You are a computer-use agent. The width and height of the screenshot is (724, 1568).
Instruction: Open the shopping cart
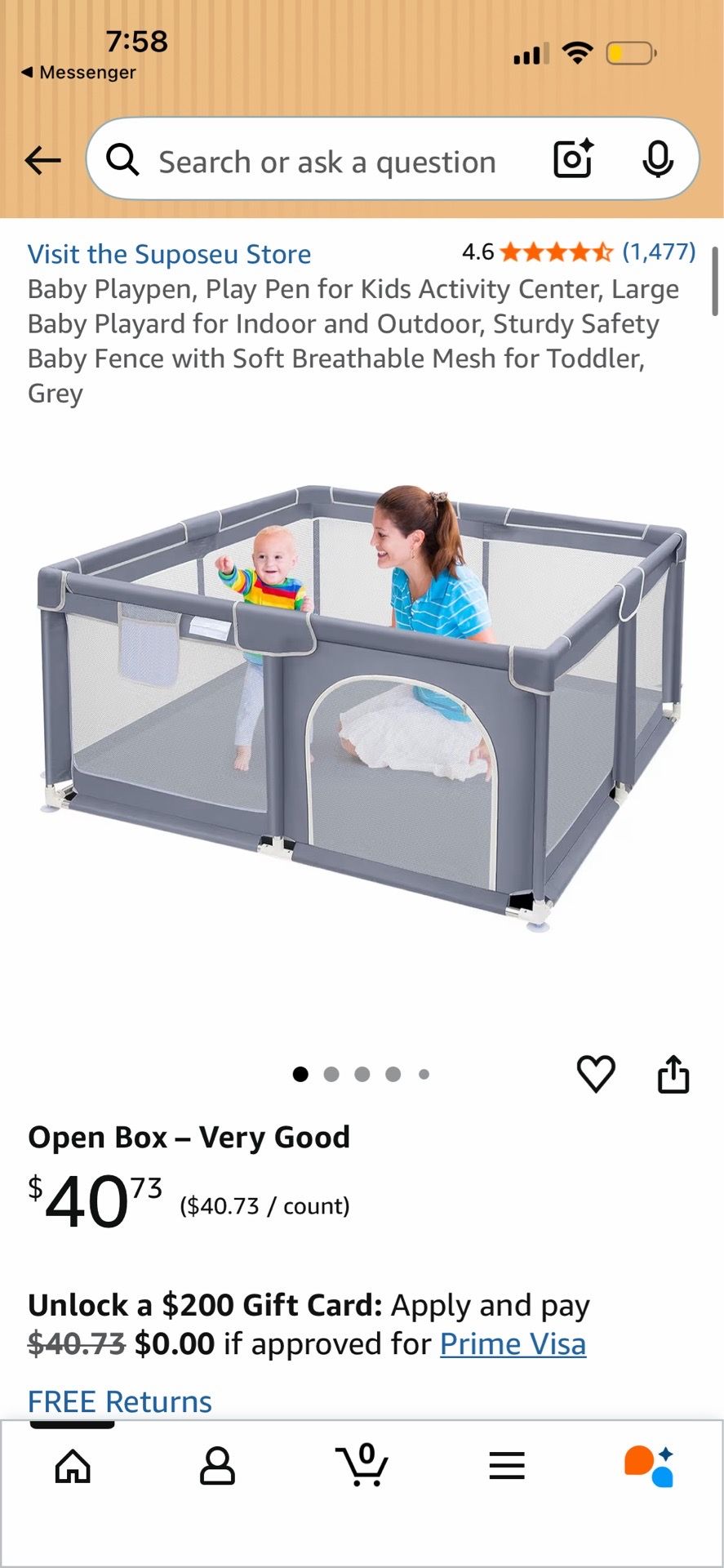[362, 1464]
